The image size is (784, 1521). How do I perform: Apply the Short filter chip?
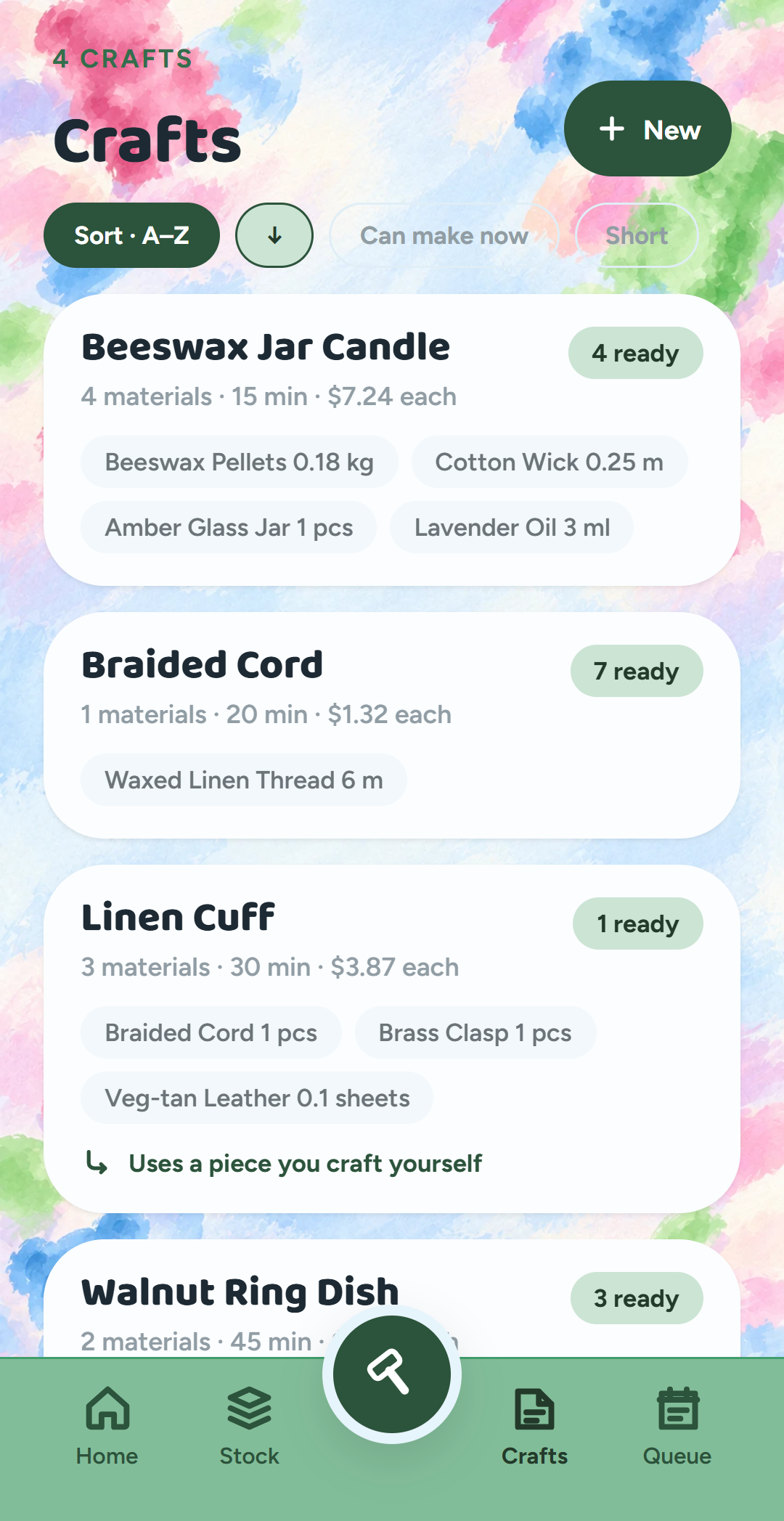pos(637,235)
